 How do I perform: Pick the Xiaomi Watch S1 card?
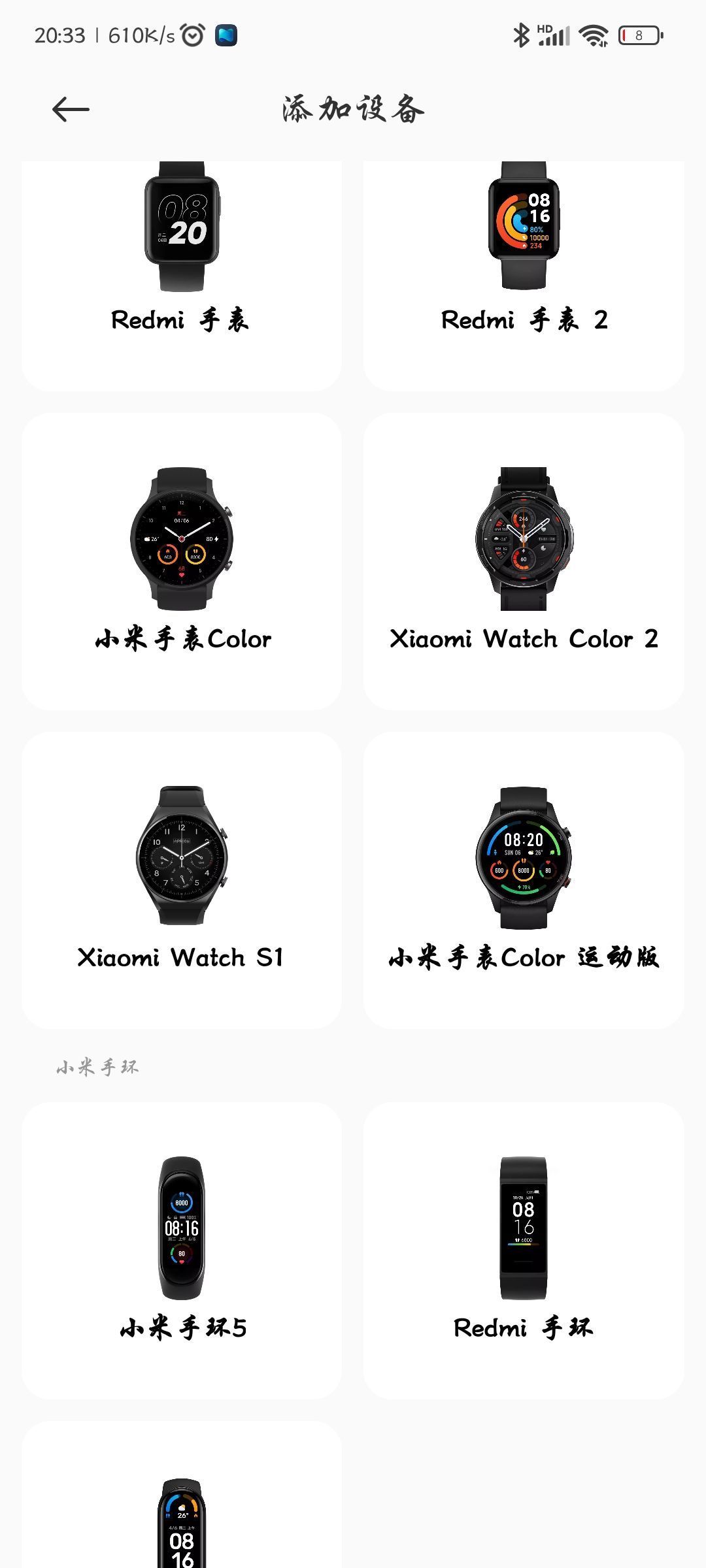[x=181, y=880]
